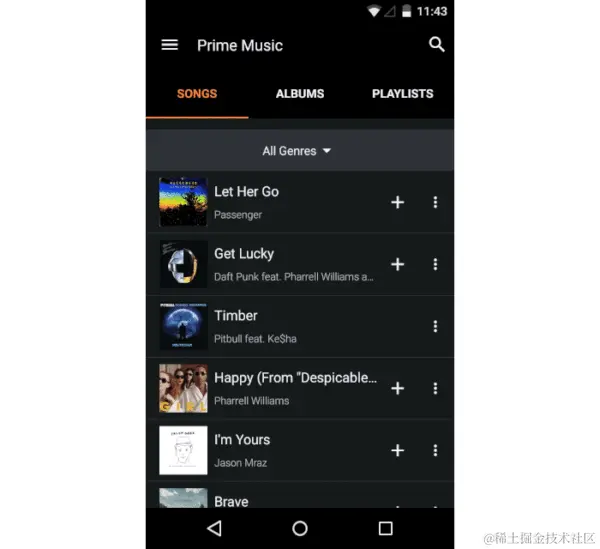The height and width of the screenshot is (549, 600).
Task: Open overflow menu for Timber
Action: point(435,326)
